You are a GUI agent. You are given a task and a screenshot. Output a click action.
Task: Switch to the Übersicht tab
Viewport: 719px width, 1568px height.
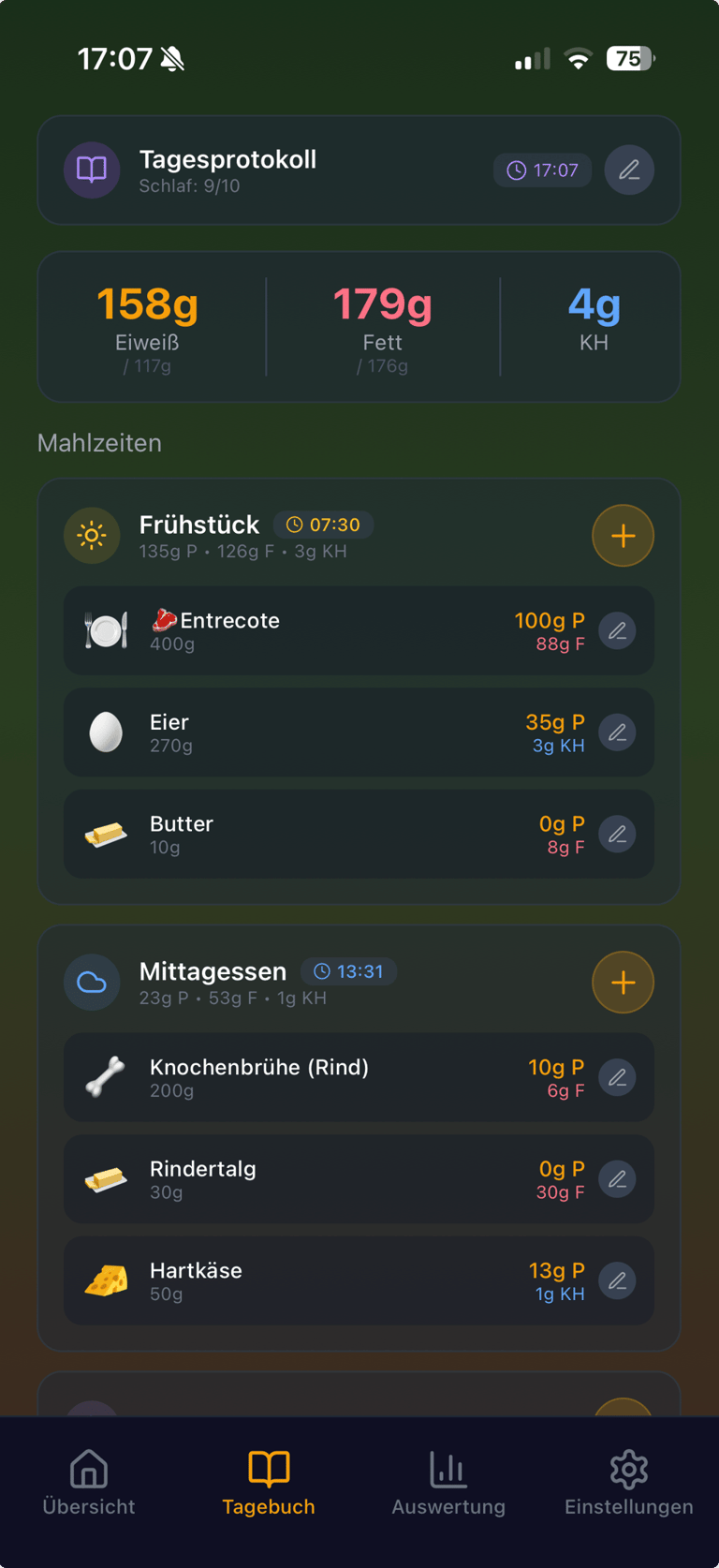point(89,1483)
